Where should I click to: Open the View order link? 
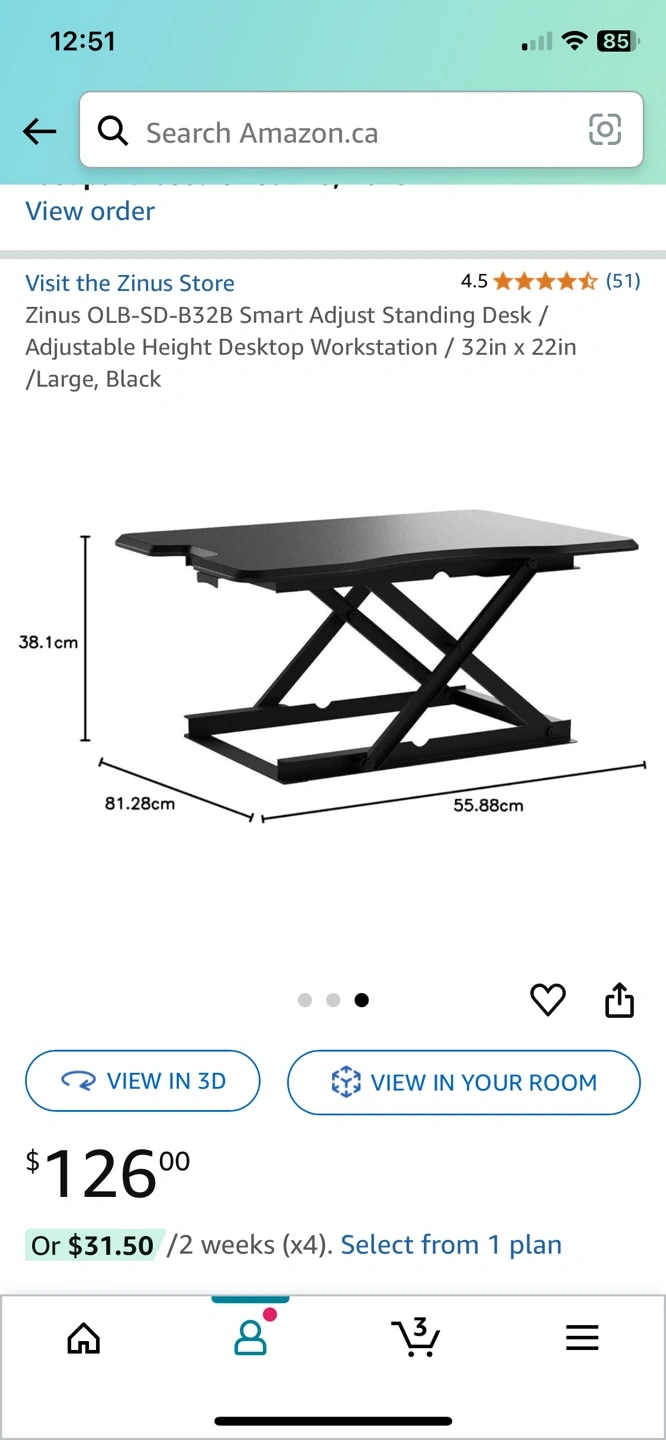pos(90,211)
